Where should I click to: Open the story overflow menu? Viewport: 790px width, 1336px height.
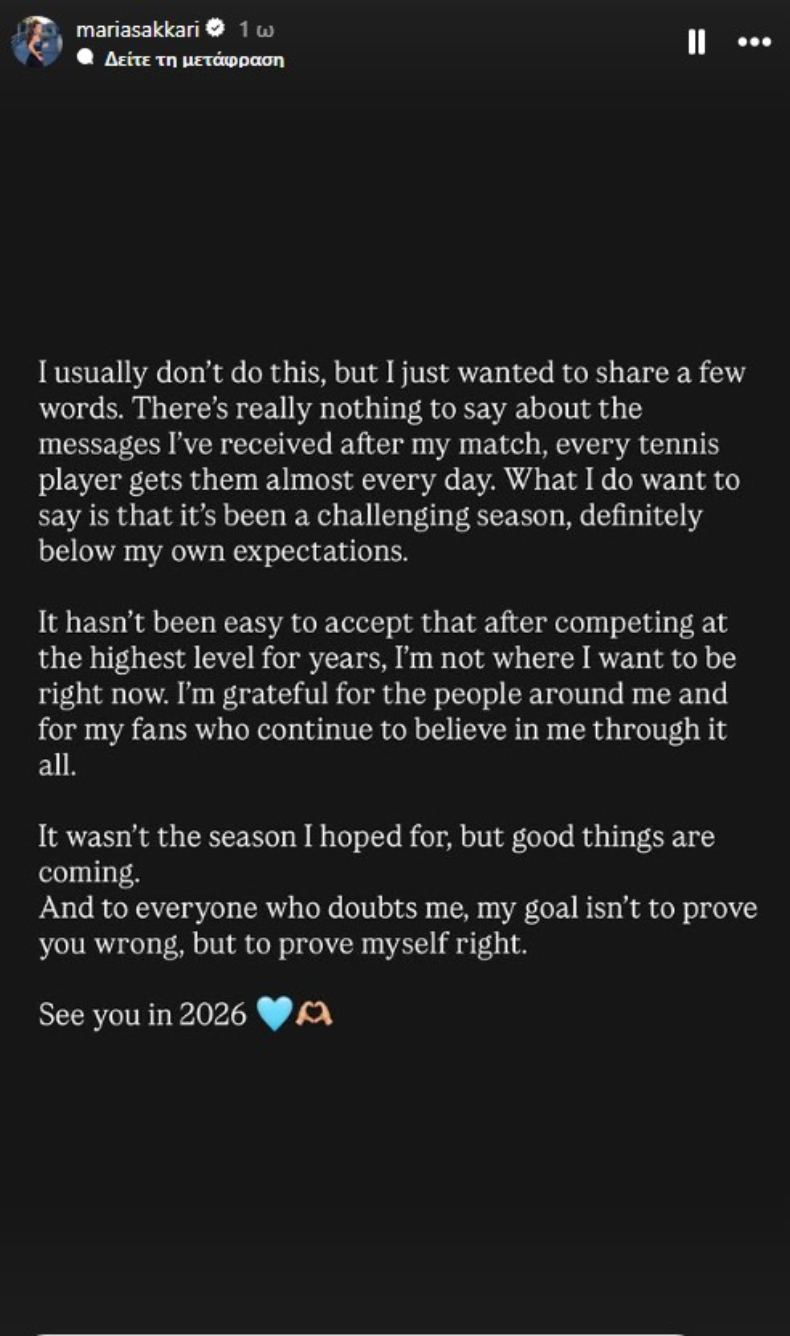pyautogui.click(x=753, y=41)
